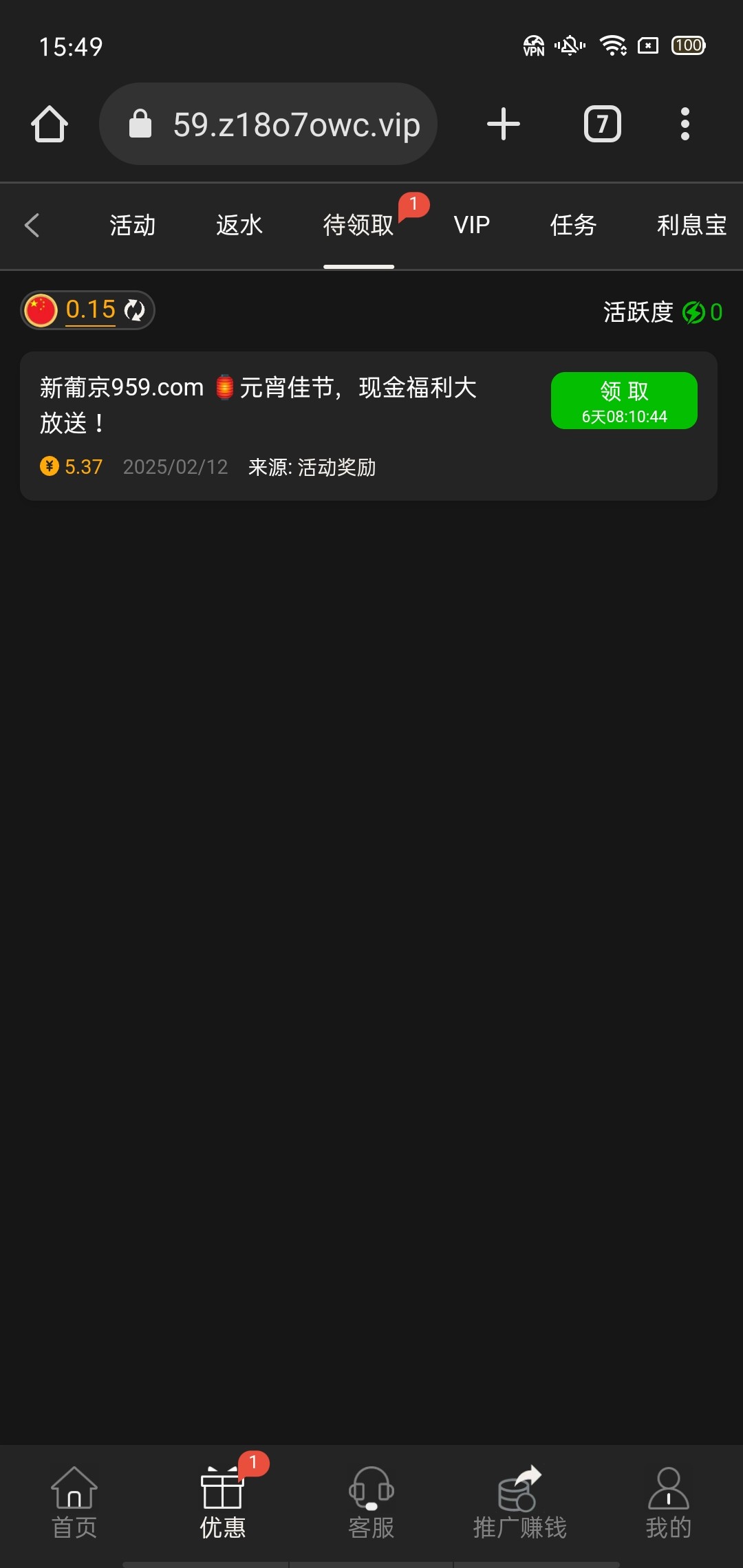Open the browser overflow menu
This screenshot has height=1568, width=743.
coord(685,124)
